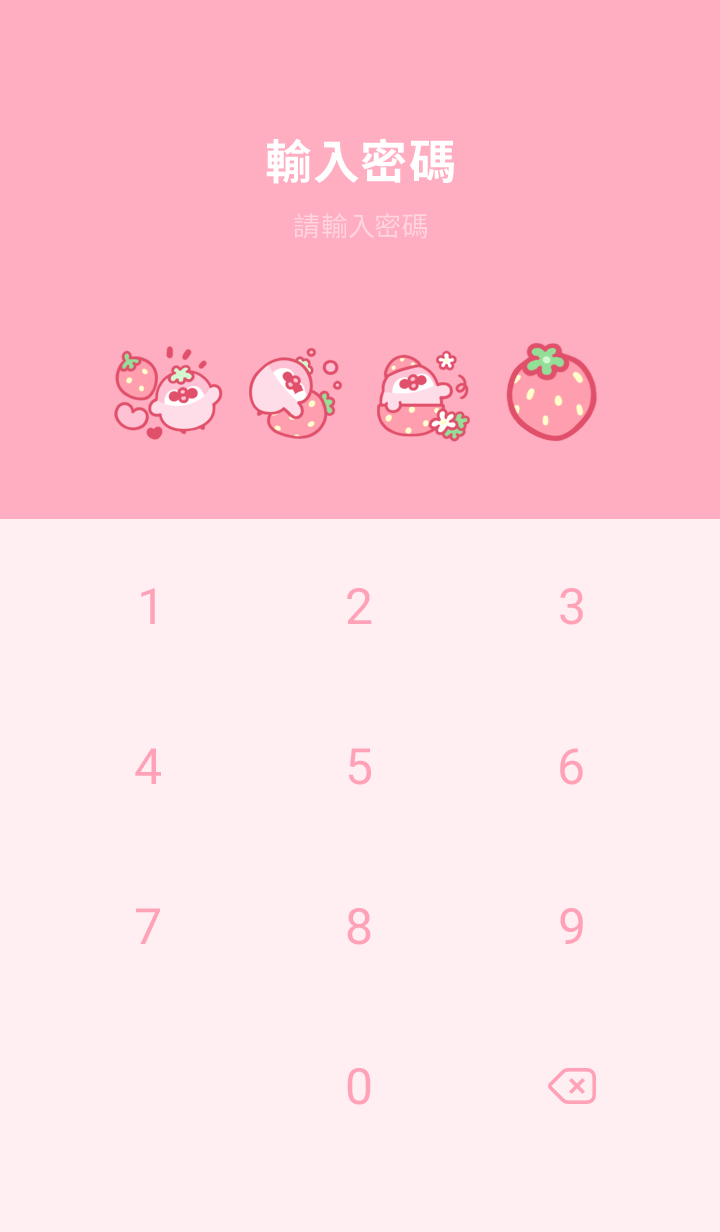Enter digit 1 on the passcode keypad

tap(150, 607)
